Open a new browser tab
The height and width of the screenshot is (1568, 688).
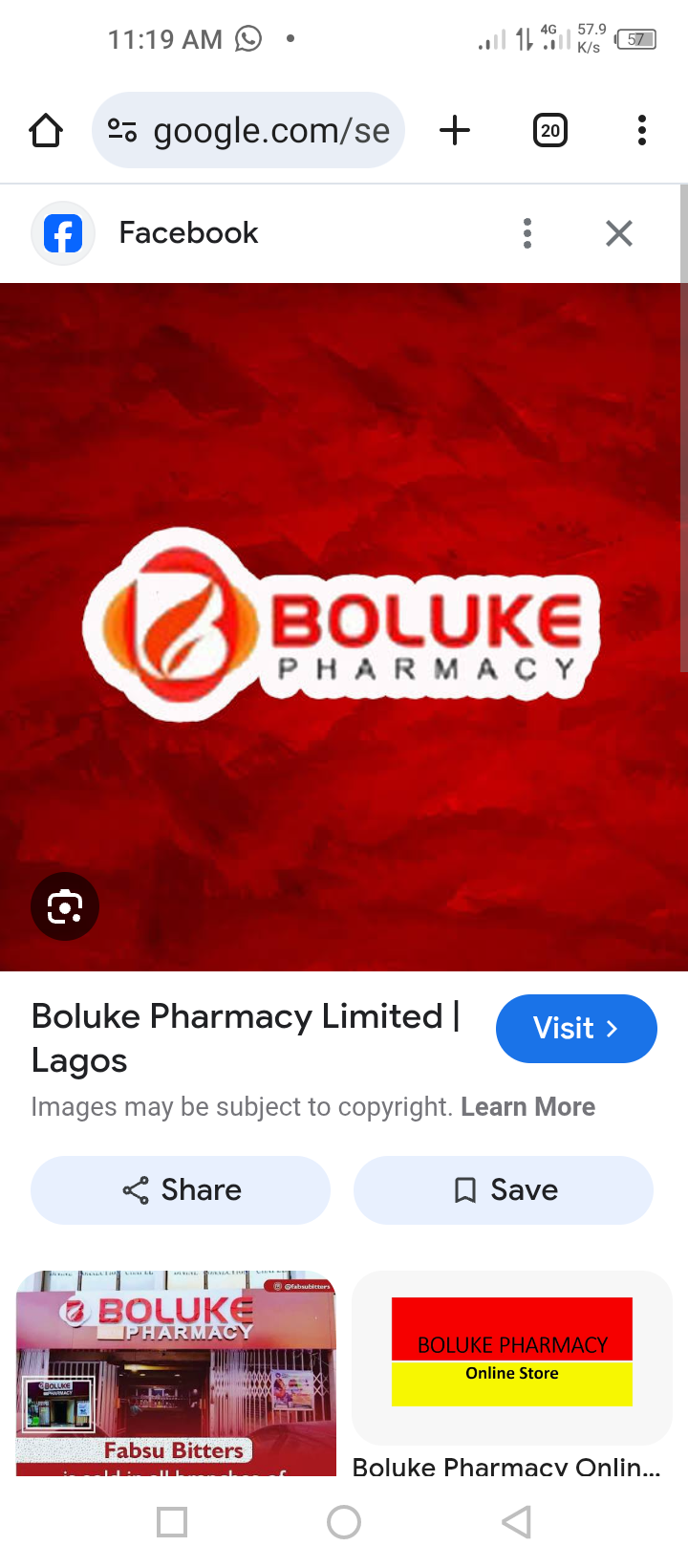tap(455, 130)
